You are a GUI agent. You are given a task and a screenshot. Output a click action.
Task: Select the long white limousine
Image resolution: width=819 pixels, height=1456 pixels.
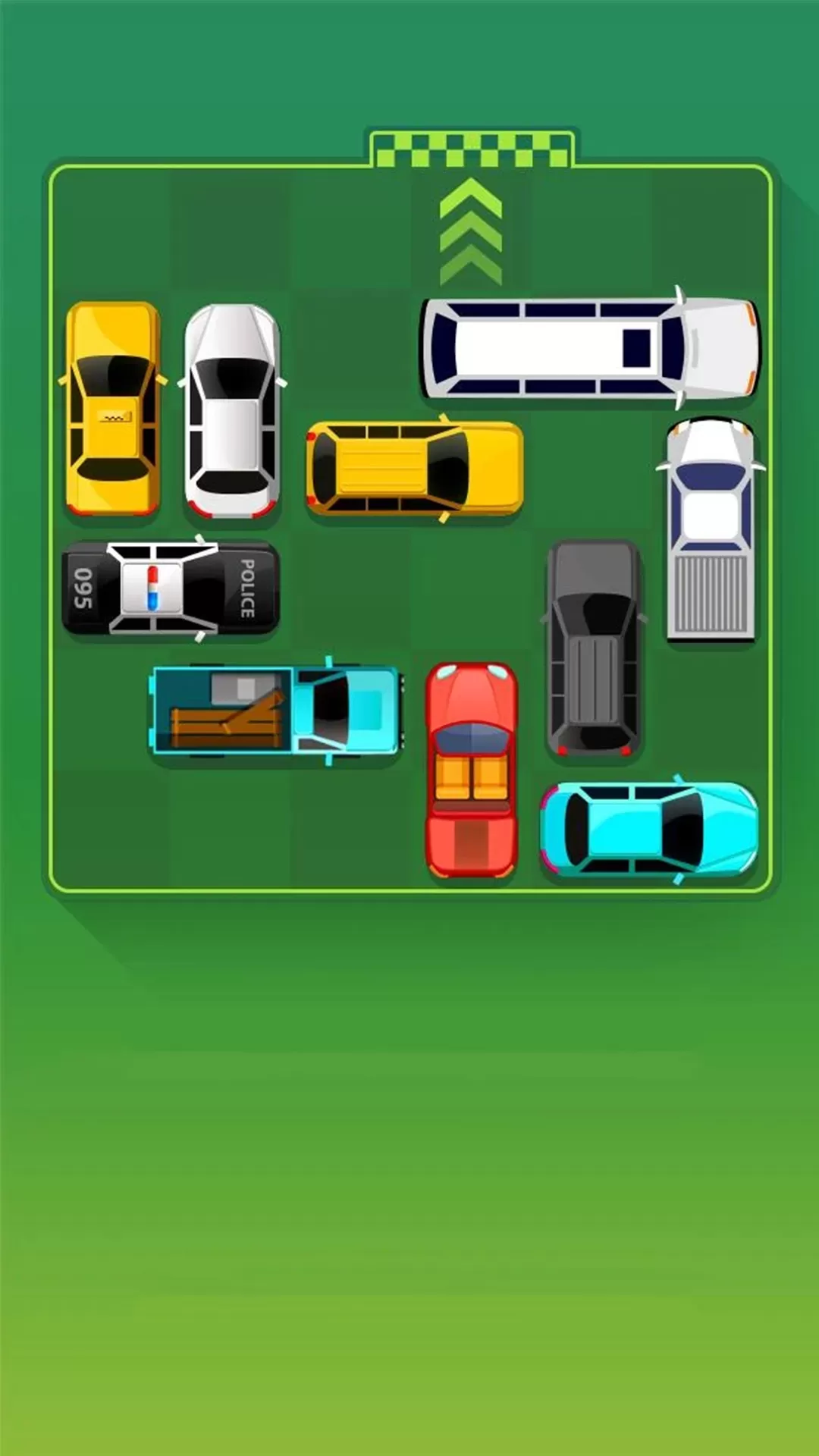590,347
